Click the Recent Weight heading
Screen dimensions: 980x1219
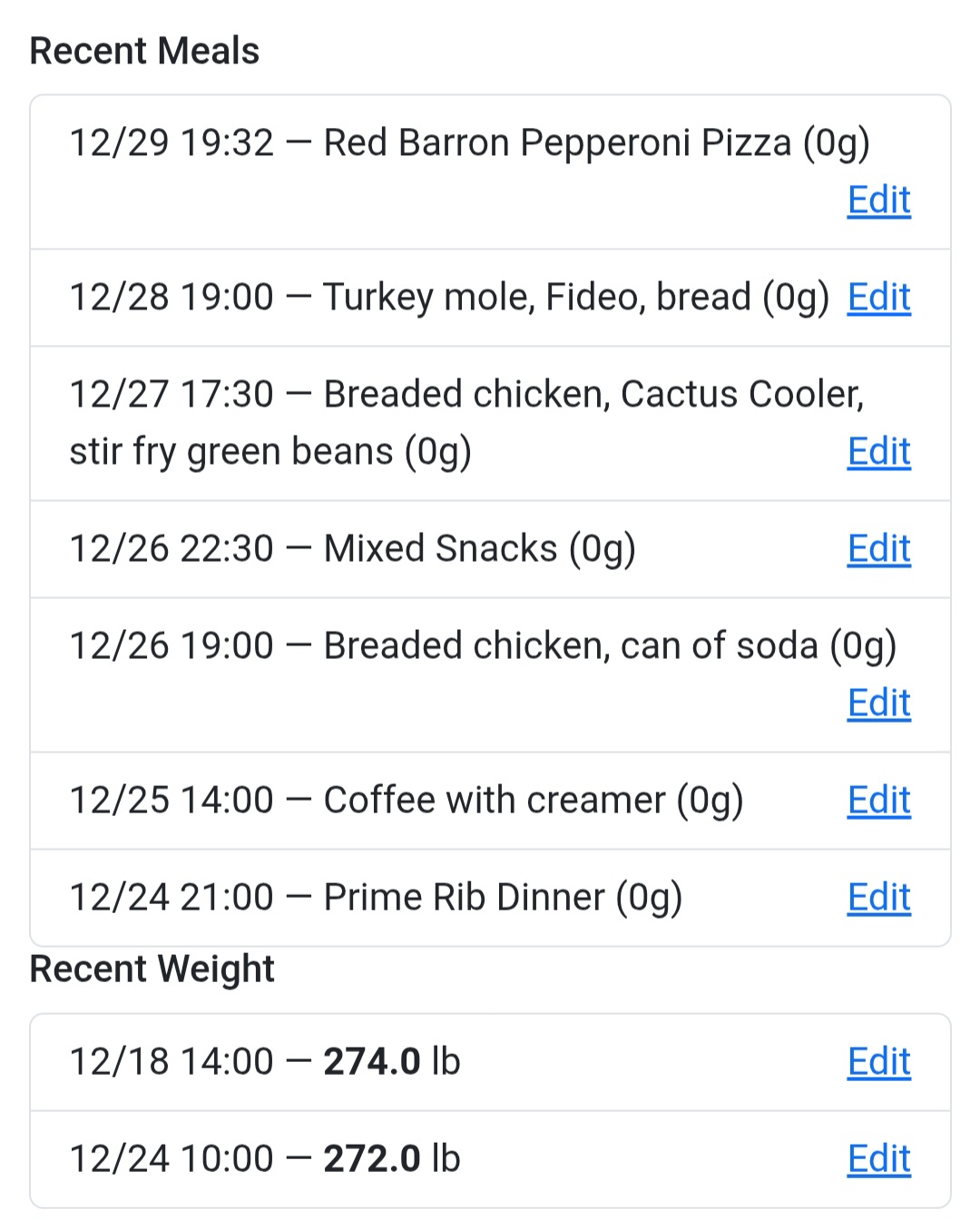click(x=152, y=968)
